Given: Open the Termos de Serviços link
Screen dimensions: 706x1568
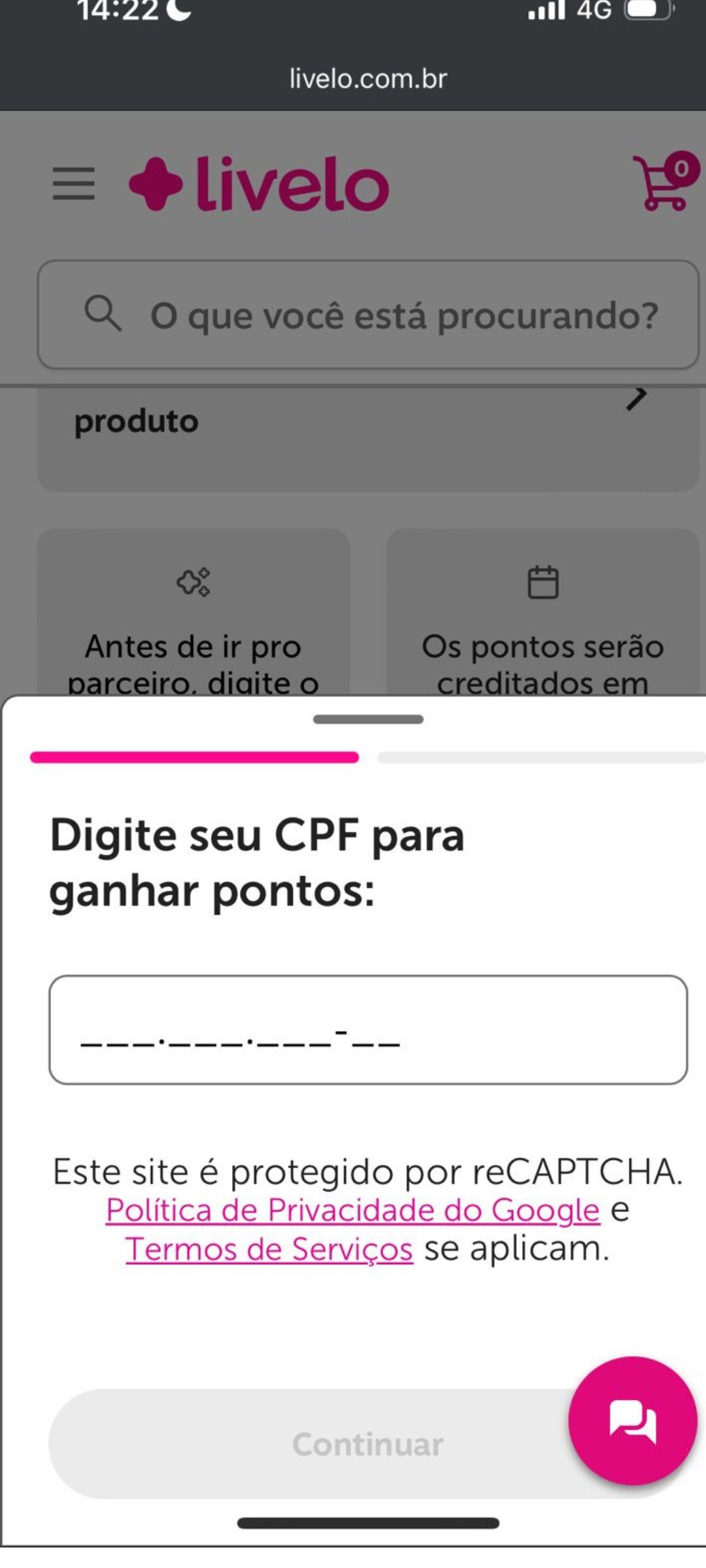Looking at the screenshot, I should 269,1249.
